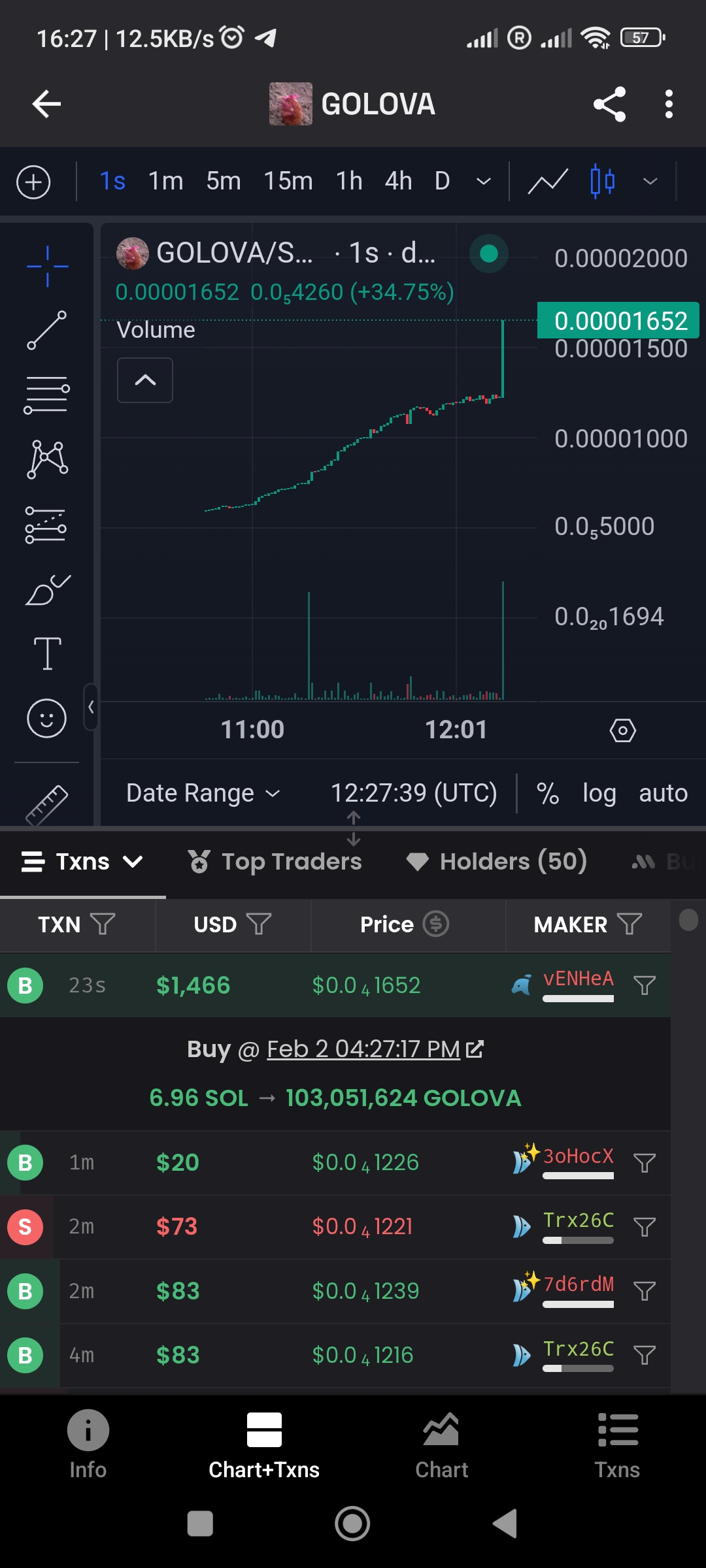This screenshot has width=706, height=1568.
Task: Collapse the Volume indicator legend
Action: click(x=145, y=380)
